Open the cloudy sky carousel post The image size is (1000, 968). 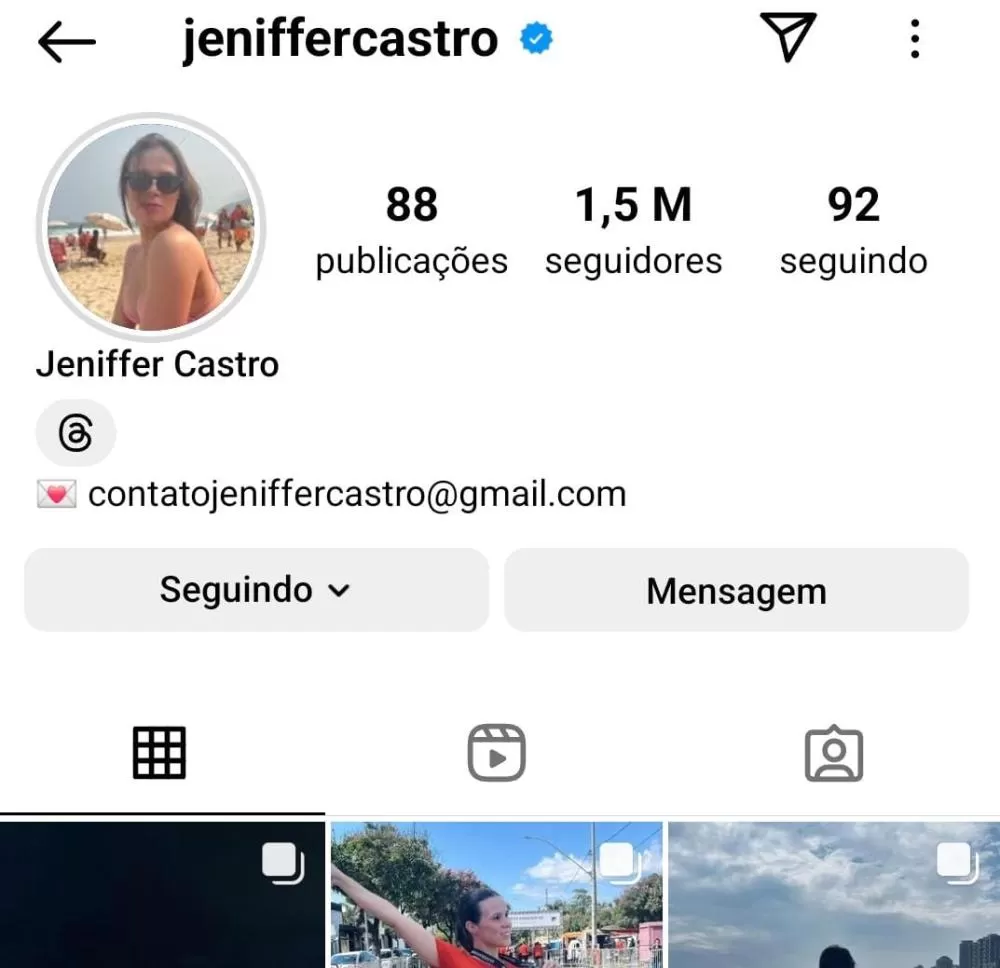[833, 895]
